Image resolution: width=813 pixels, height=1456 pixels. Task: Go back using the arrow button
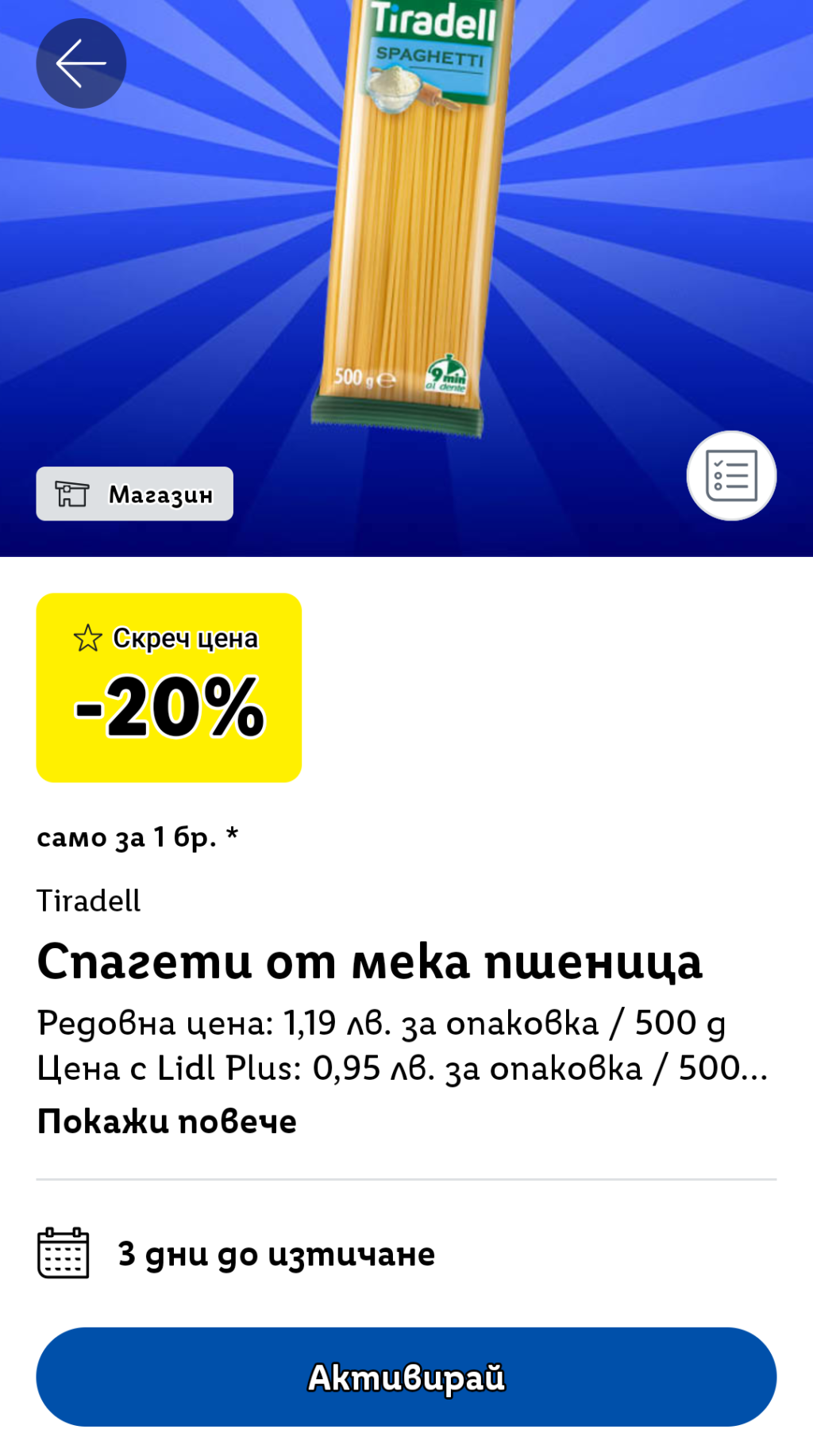(x=81, y=63)
